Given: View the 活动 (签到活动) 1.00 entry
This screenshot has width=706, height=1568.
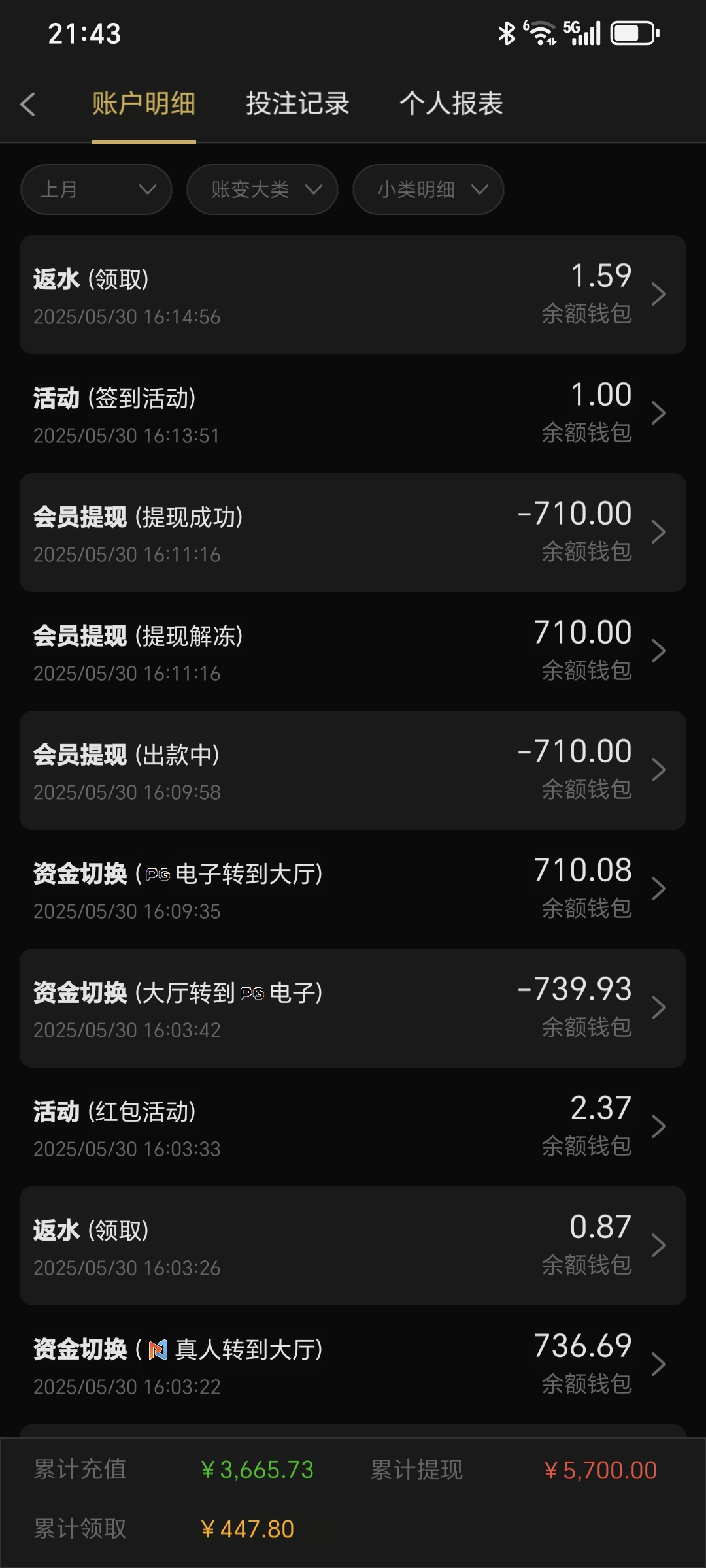Looking at the screenshot, I should coord(353,414).
